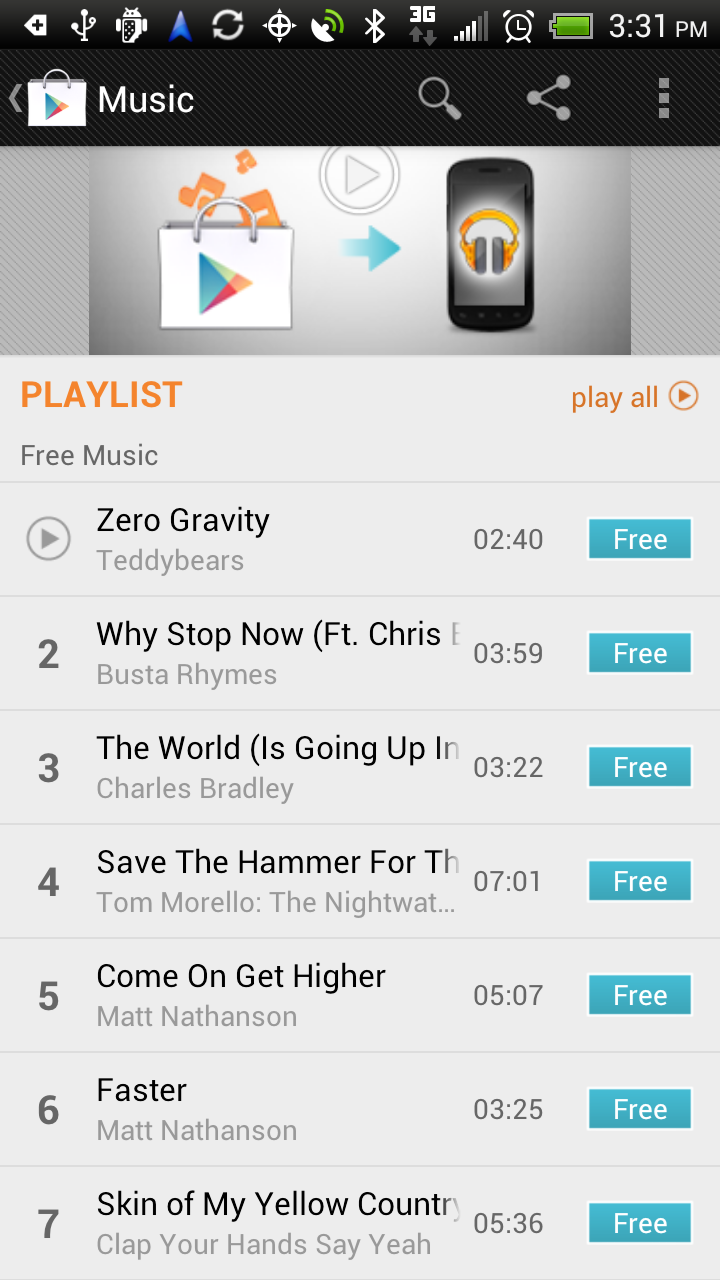The image size is (720, 1280).
Task: Tap Free next to The World track
Action: coord(640,767)
